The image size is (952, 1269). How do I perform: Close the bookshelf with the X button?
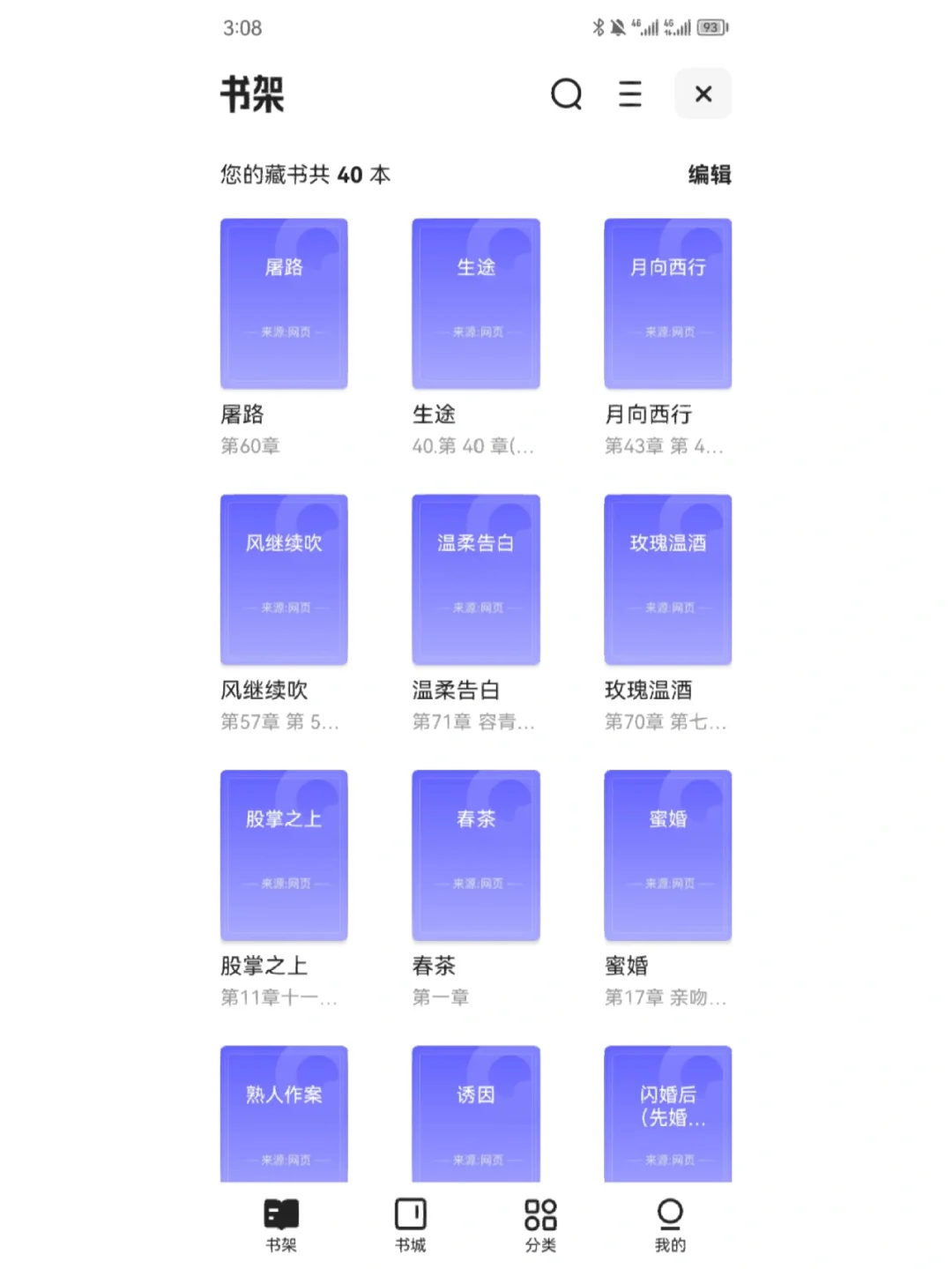[x=703, y=93]
